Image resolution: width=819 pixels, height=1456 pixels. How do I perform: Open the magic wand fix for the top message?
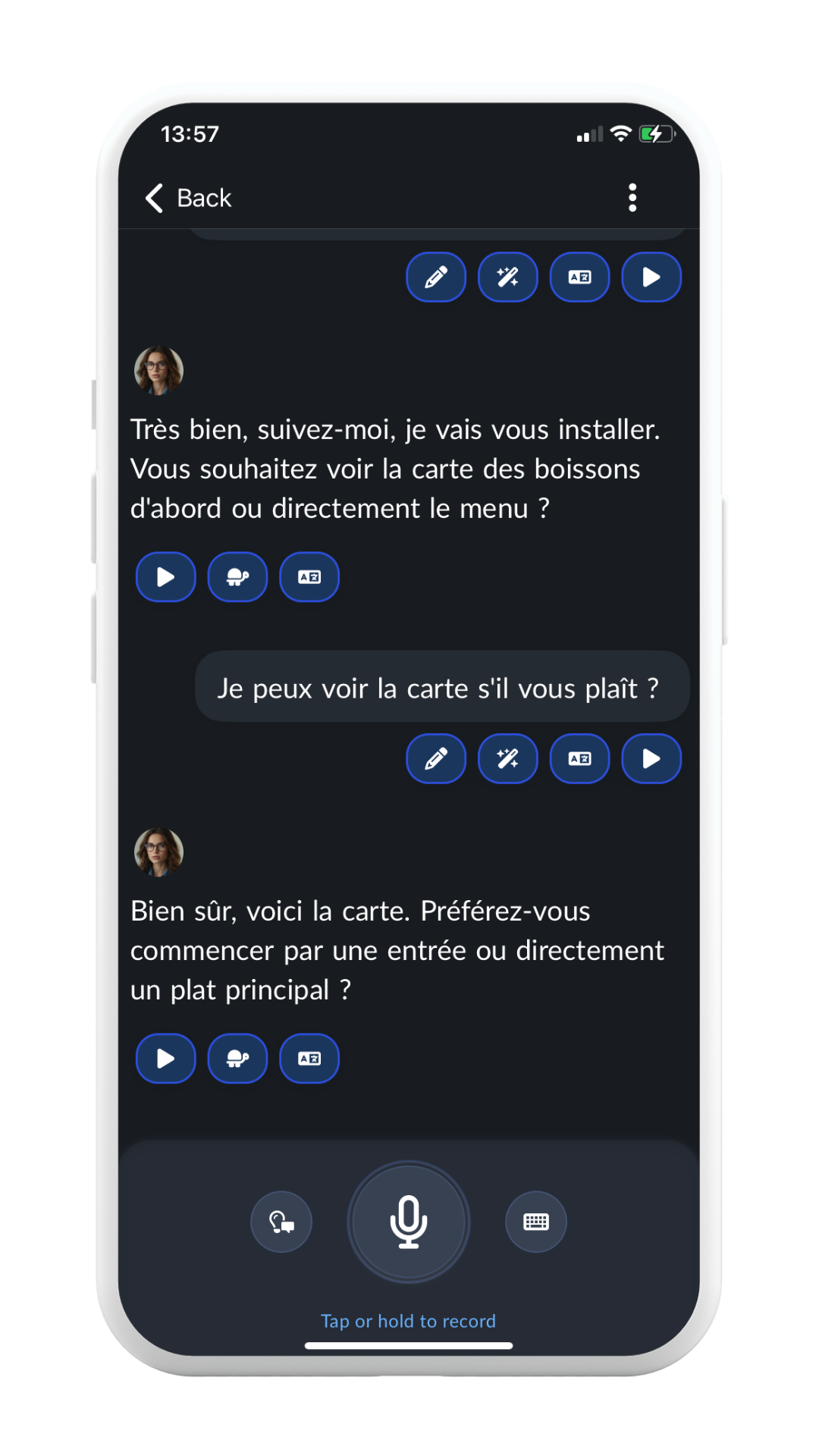[507, 278]
